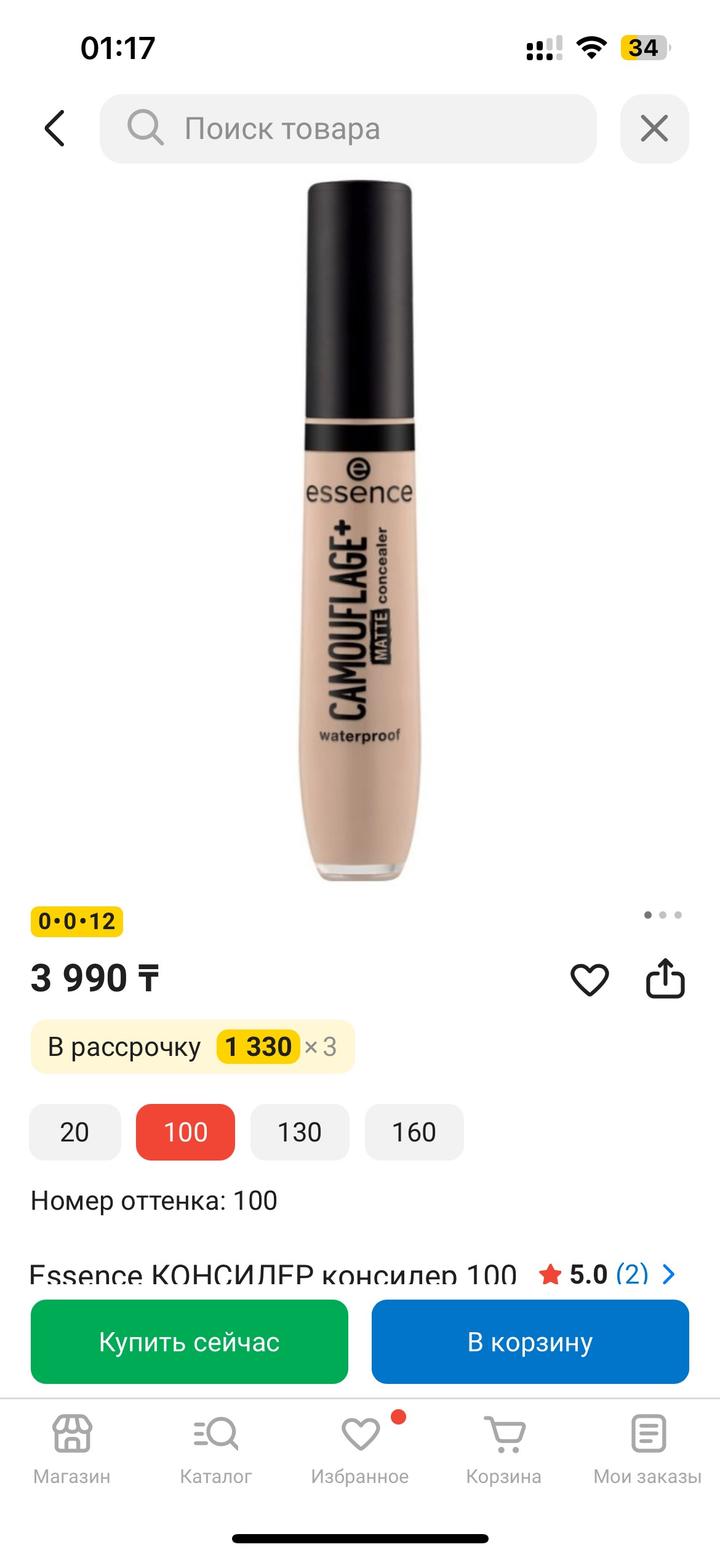This screenshot has width=720, height=1558.
Task: Add item via В корзину button
Action: tap(530, 1341)
